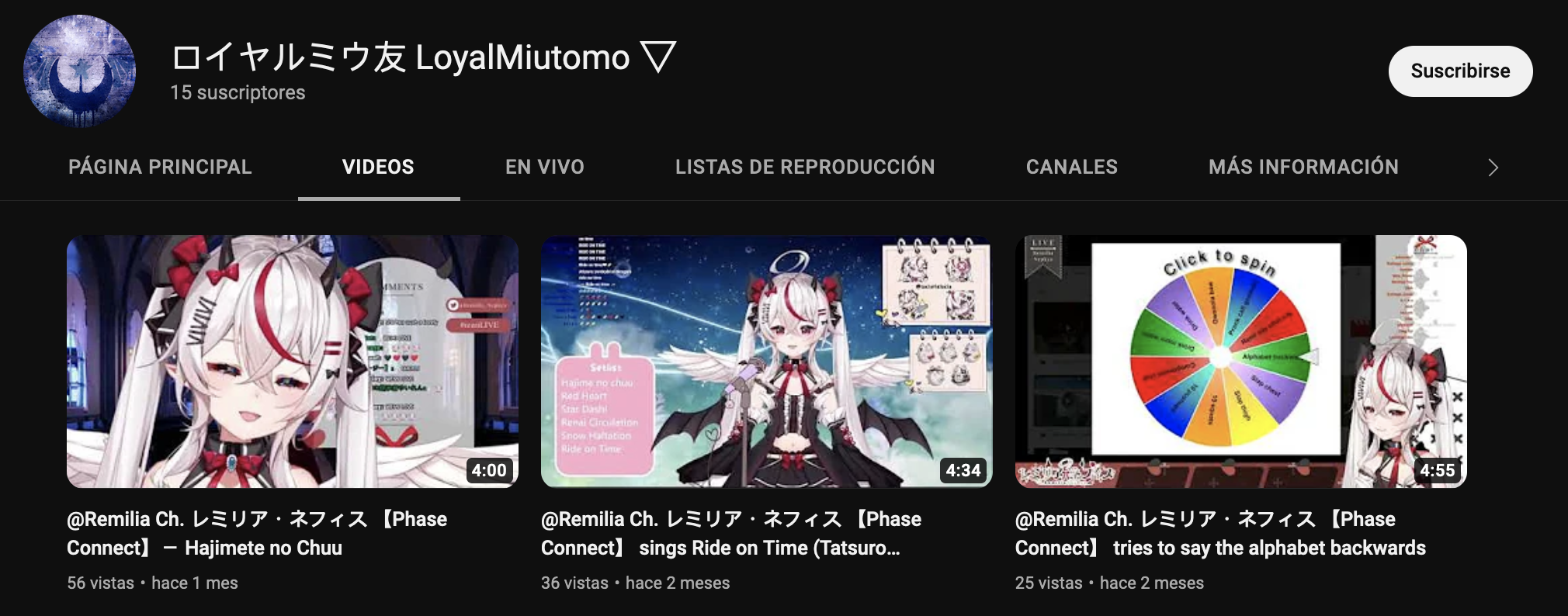Select the Canales tab
The image size is (1568, 616).
[x=1071, y=167]
